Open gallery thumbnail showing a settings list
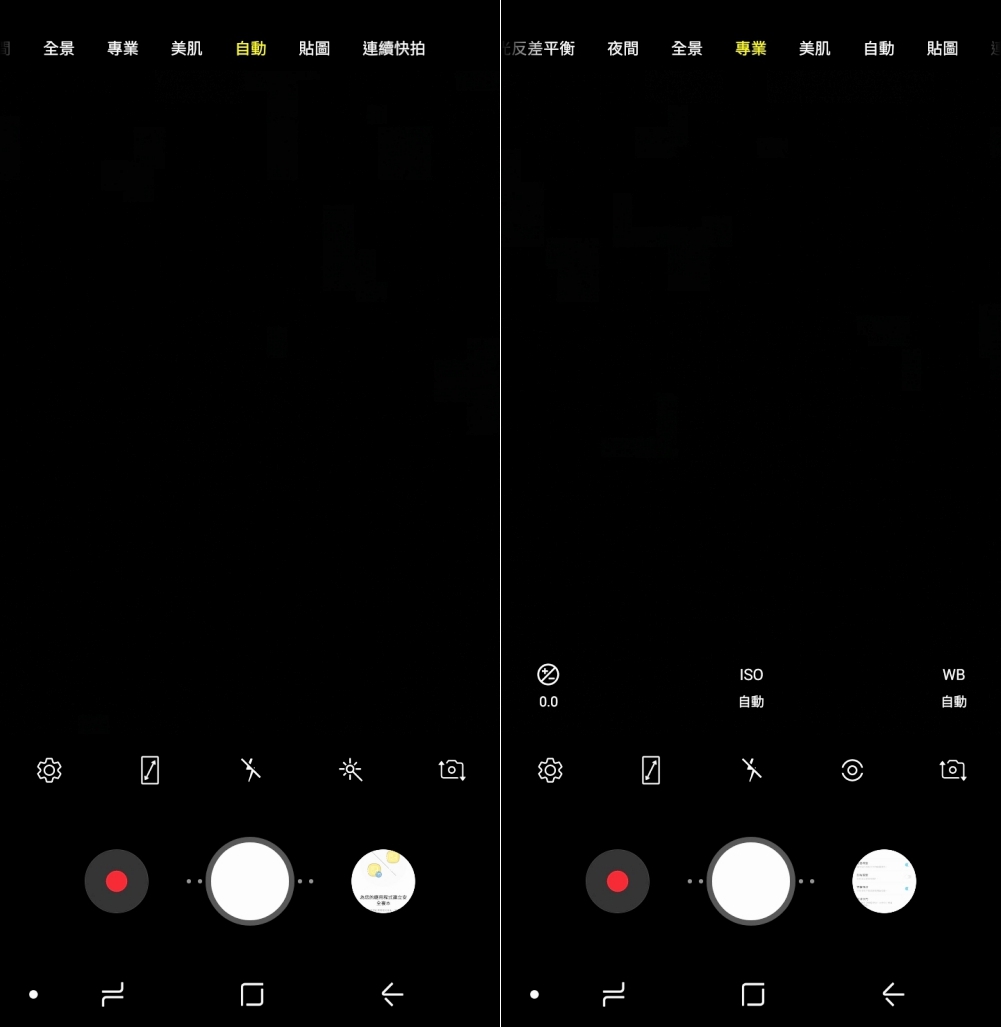This screenshot has height=1027, width=1001. tap(884, 881)
